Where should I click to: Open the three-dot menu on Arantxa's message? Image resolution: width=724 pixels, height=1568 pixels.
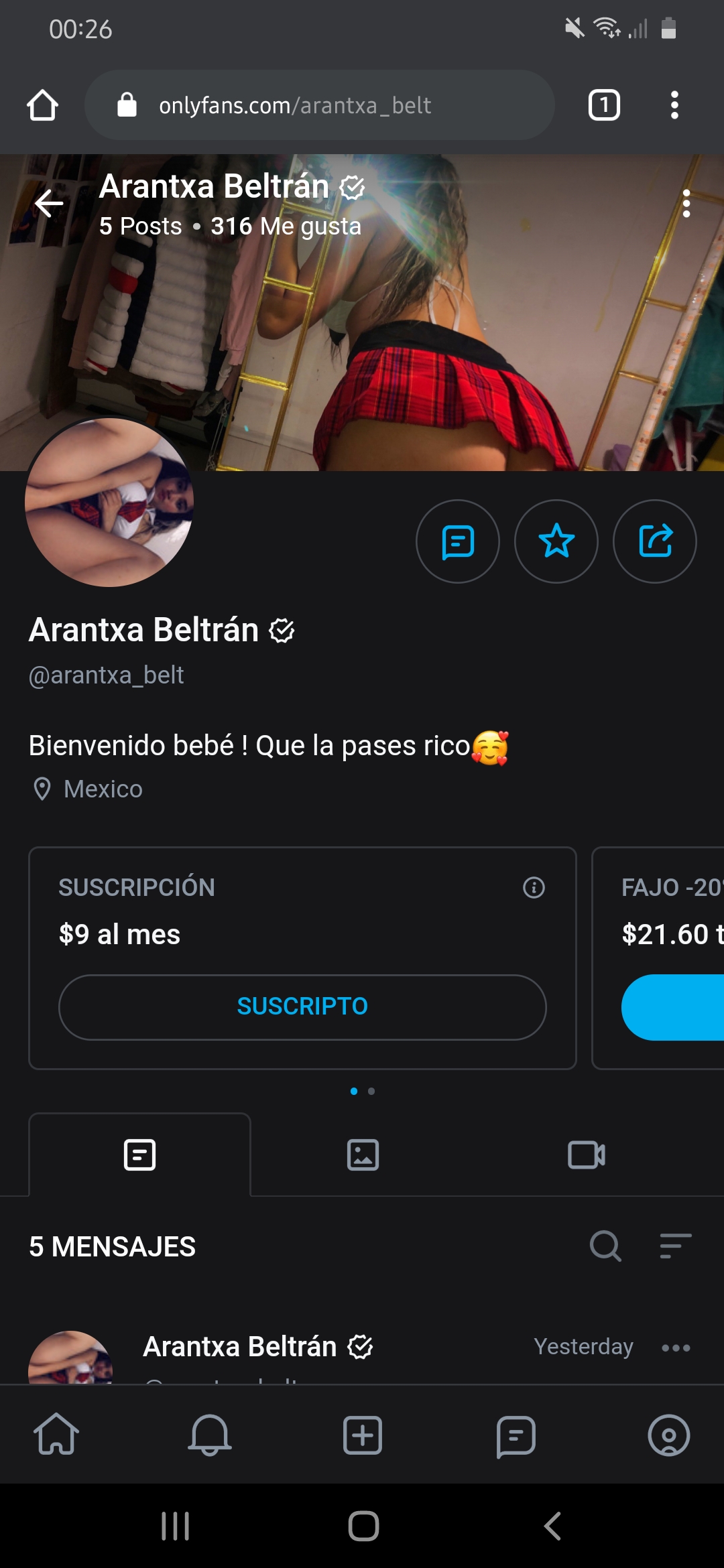[x=677, y=1347]
